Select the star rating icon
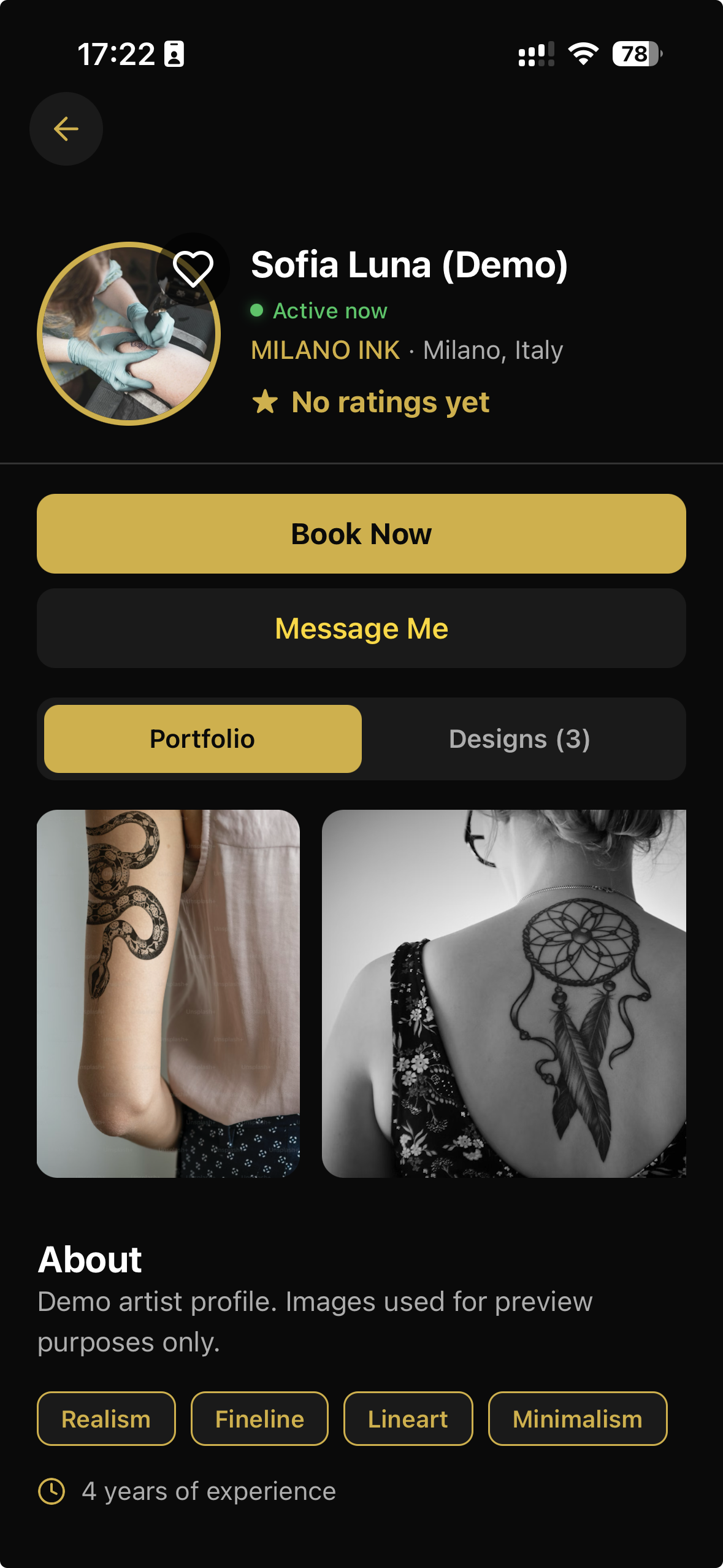723x1568 pixels. (265, 402)
